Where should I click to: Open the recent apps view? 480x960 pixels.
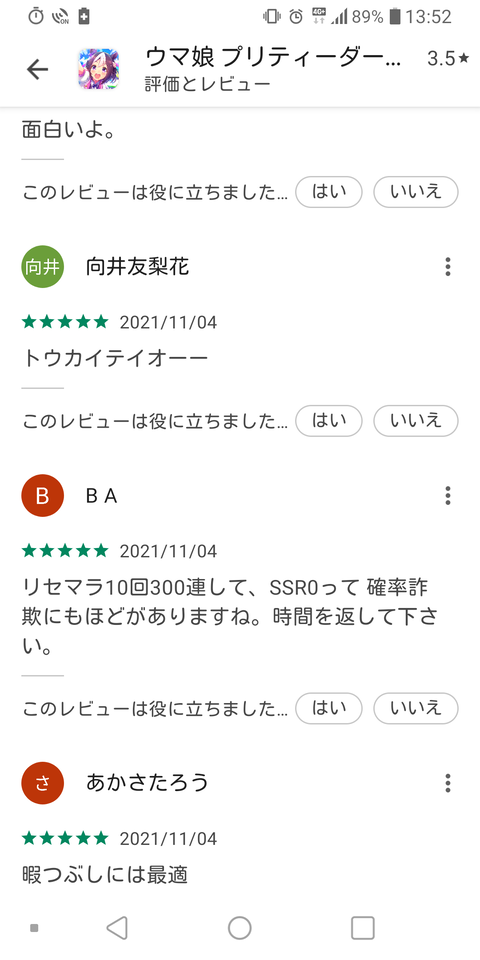coord(362,928)
